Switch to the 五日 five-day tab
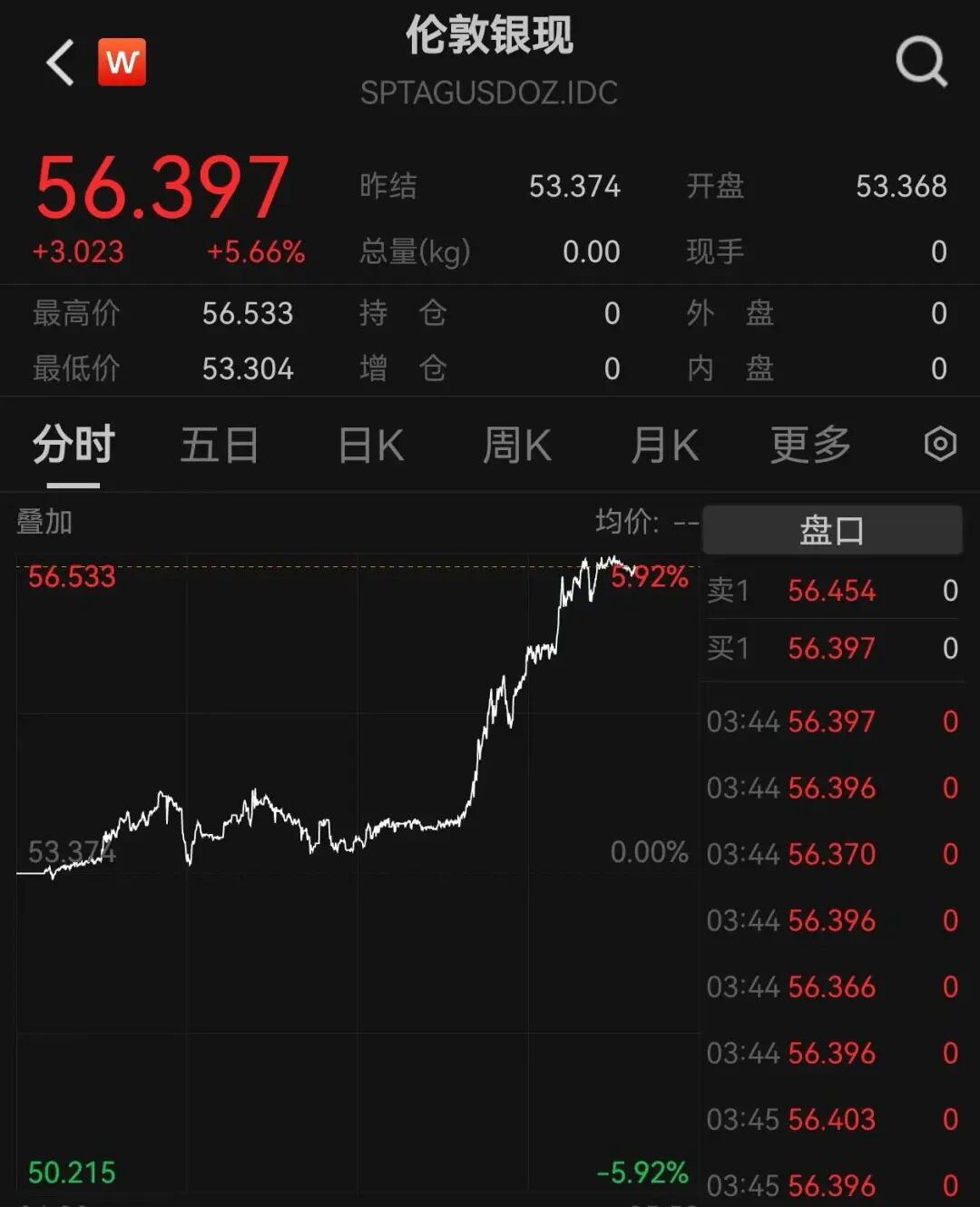This screenshot has width=980, height=1207. (220, 445)
